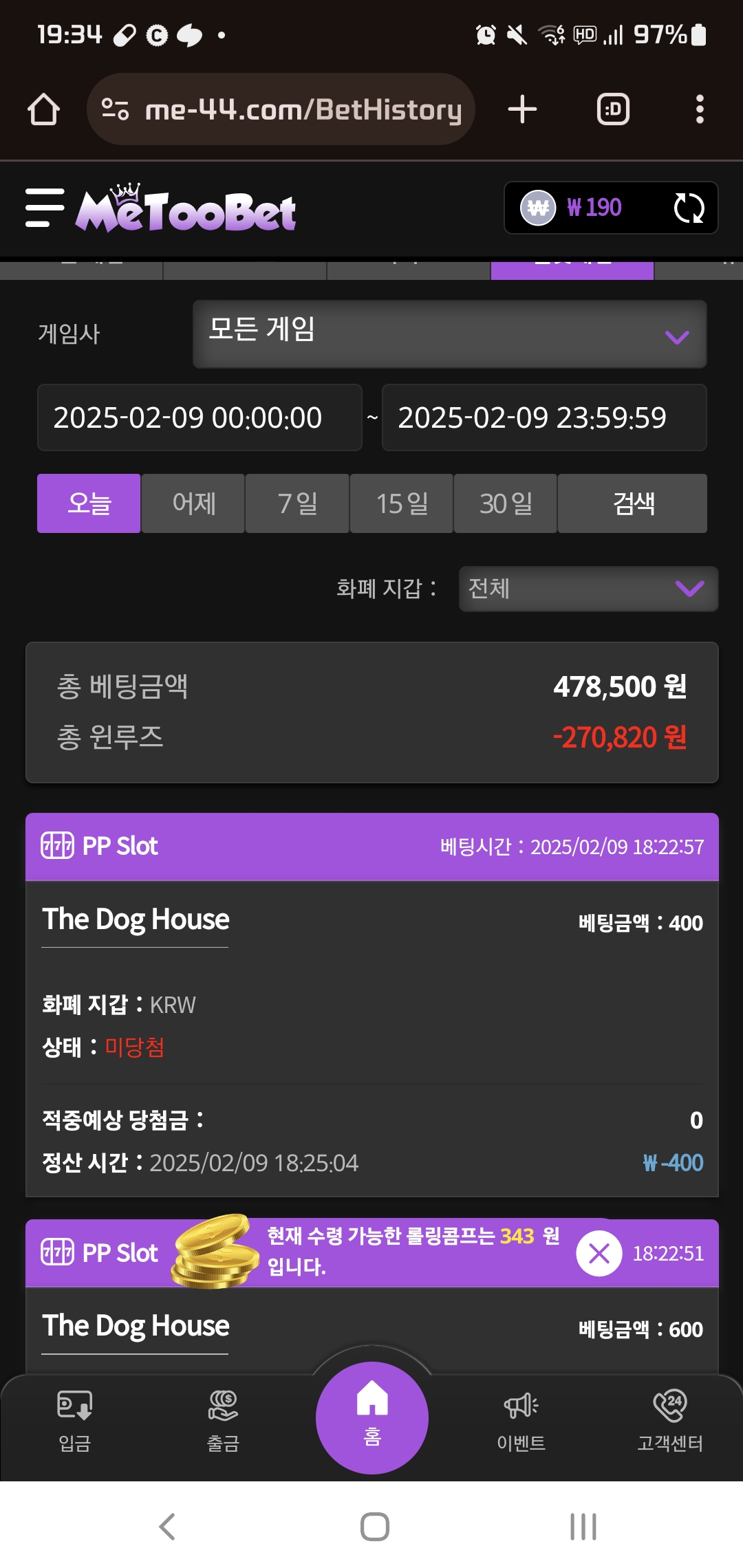Image resolution: width=743 pixels, height=1568 pixels.
Task: Open the hamburger menu next to MeTooBet
Action: click(45, 208)
